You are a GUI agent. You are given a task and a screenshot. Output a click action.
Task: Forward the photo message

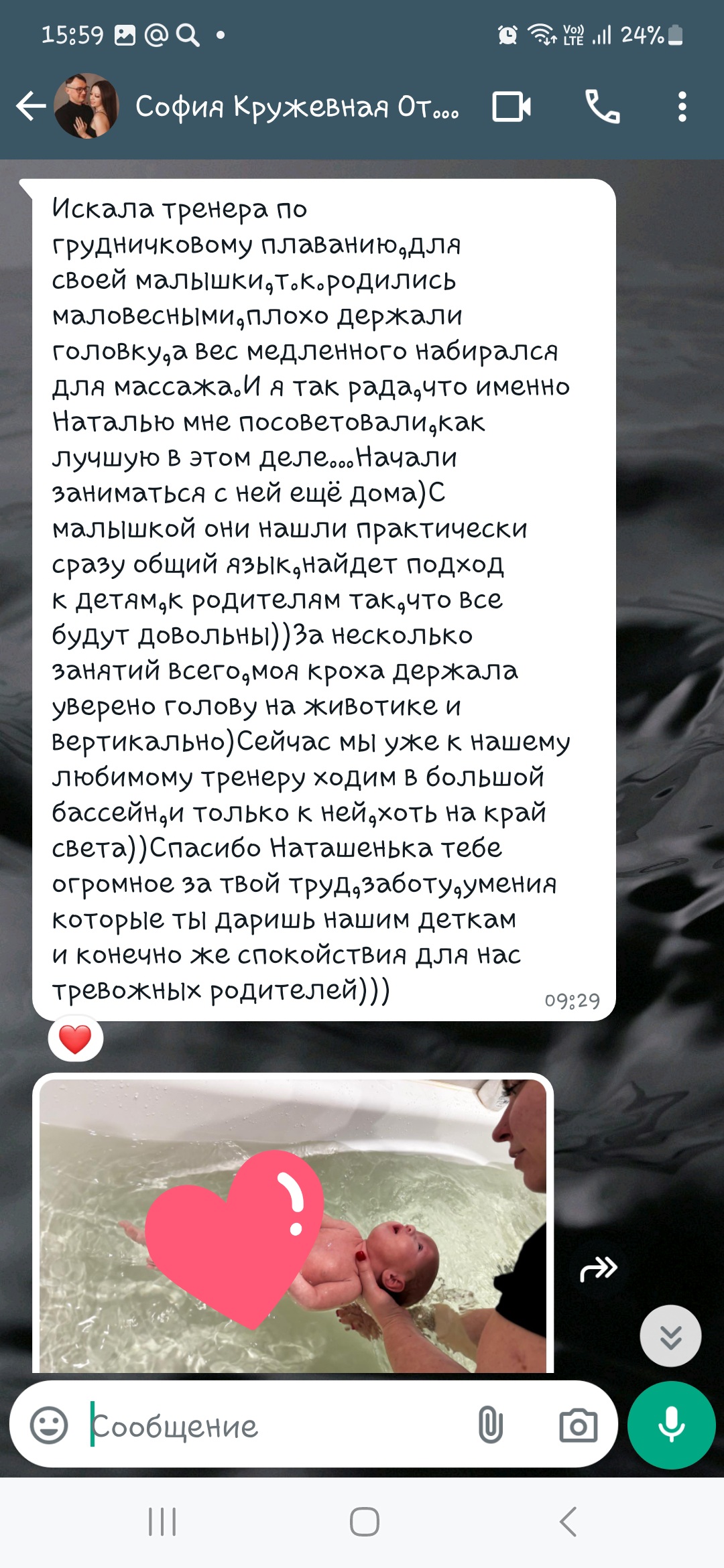[x=598, y=1268]
